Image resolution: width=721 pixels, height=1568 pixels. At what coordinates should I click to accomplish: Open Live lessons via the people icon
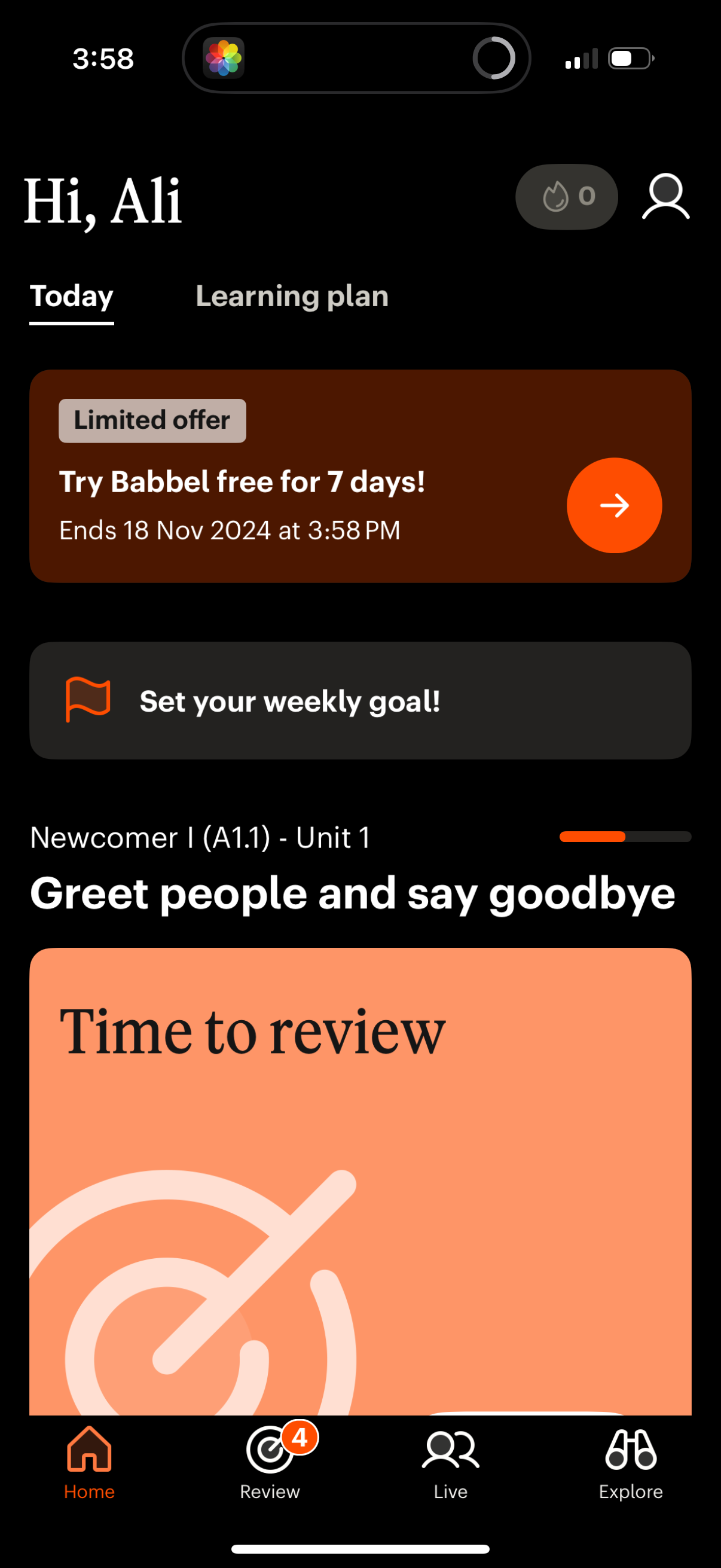click(x=450, y=1455)
